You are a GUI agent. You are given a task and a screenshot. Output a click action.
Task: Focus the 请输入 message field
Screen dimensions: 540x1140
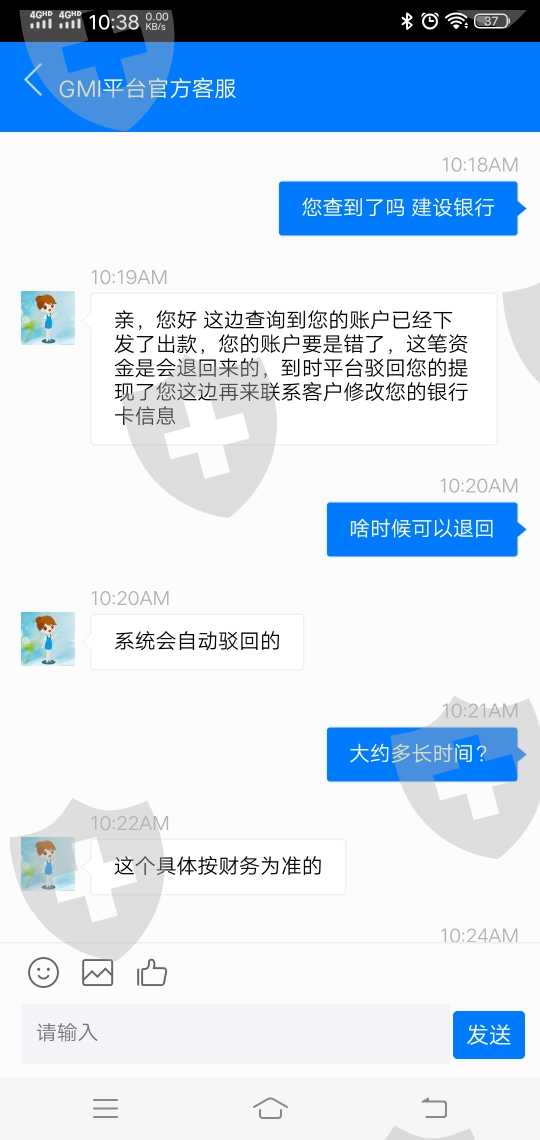click(235, 1033)
